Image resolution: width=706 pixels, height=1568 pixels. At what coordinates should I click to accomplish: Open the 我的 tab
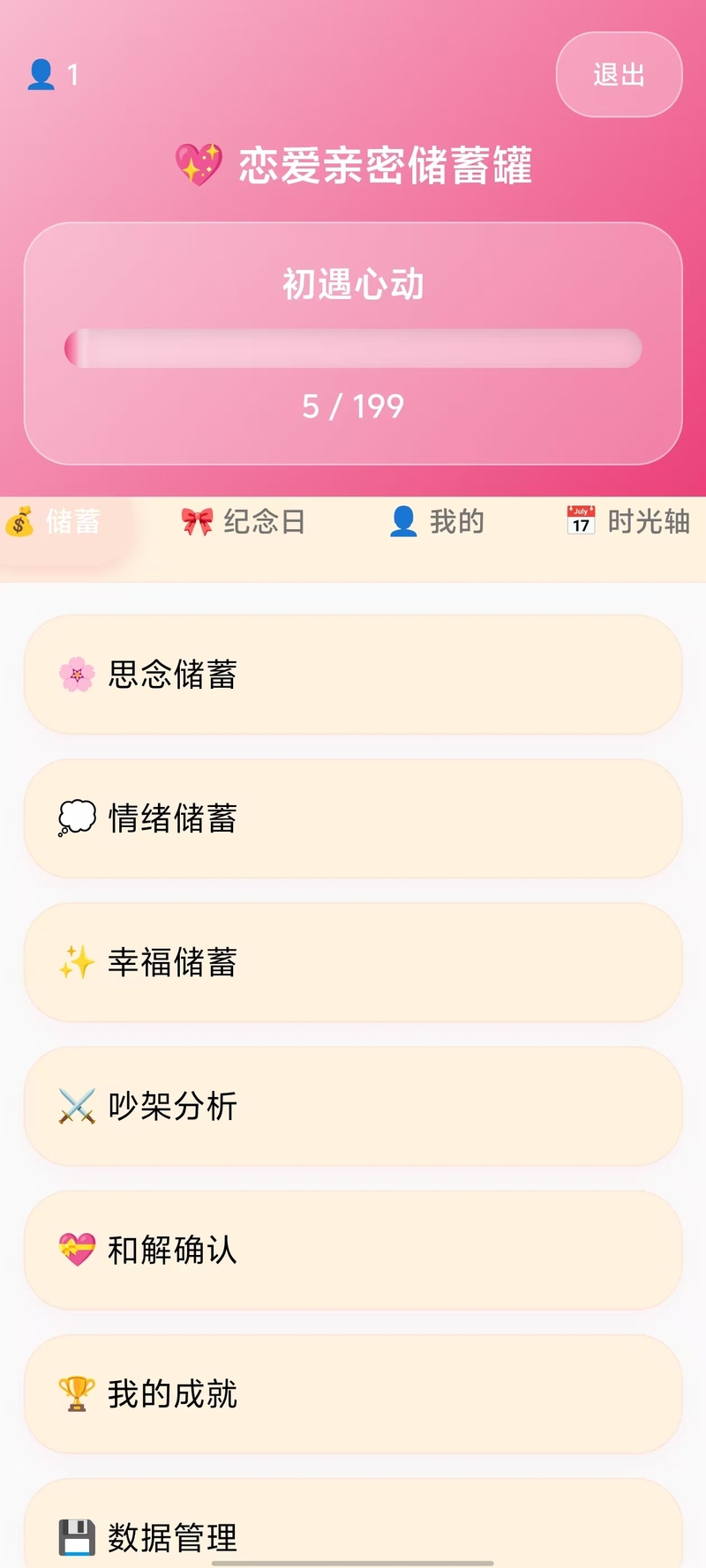click(437, 522)
